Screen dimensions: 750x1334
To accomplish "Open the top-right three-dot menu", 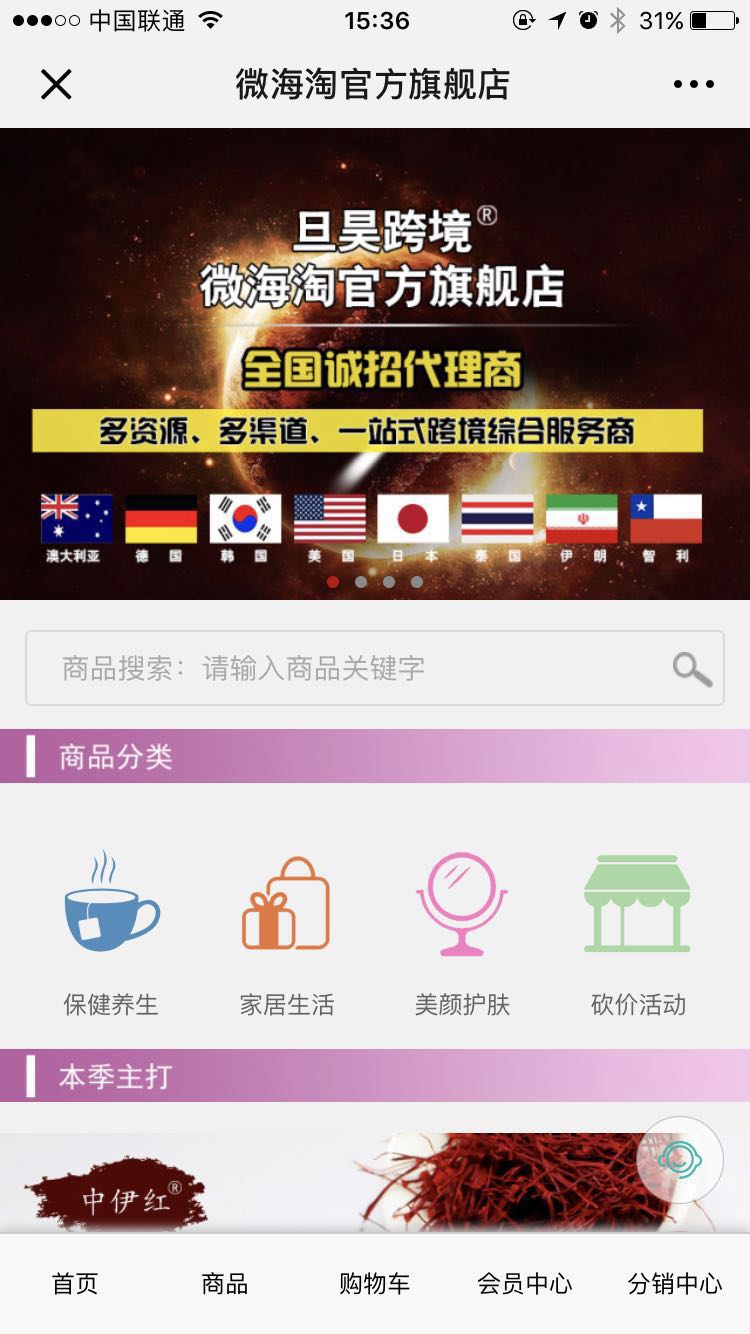I will pyautogui.click(x=692, y=85).
